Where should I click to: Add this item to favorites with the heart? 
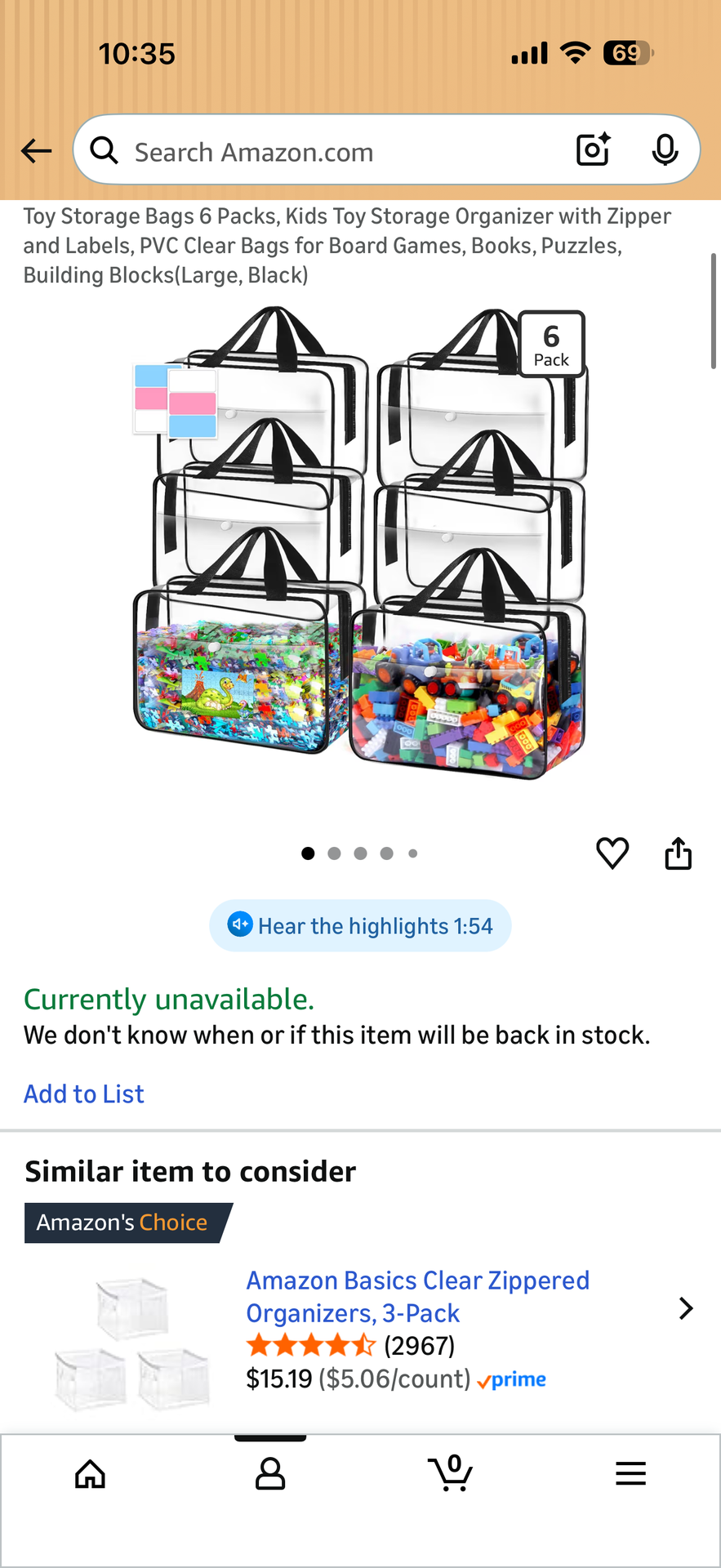612,853
